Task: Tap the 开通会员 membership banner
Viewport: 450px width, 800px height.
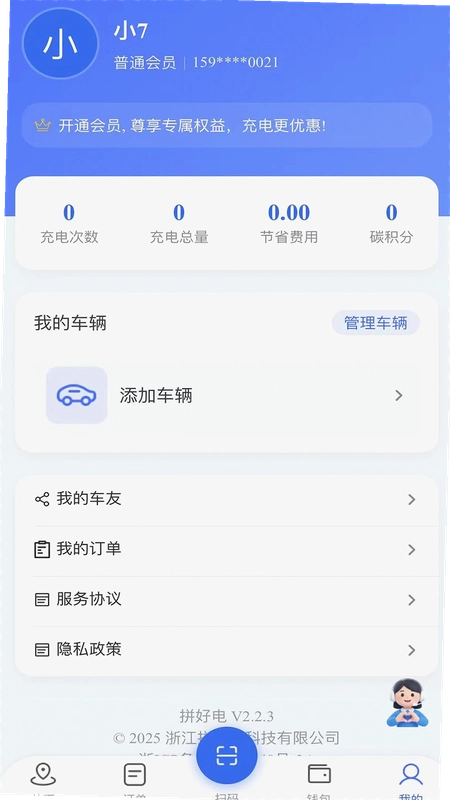Action: 227,126
